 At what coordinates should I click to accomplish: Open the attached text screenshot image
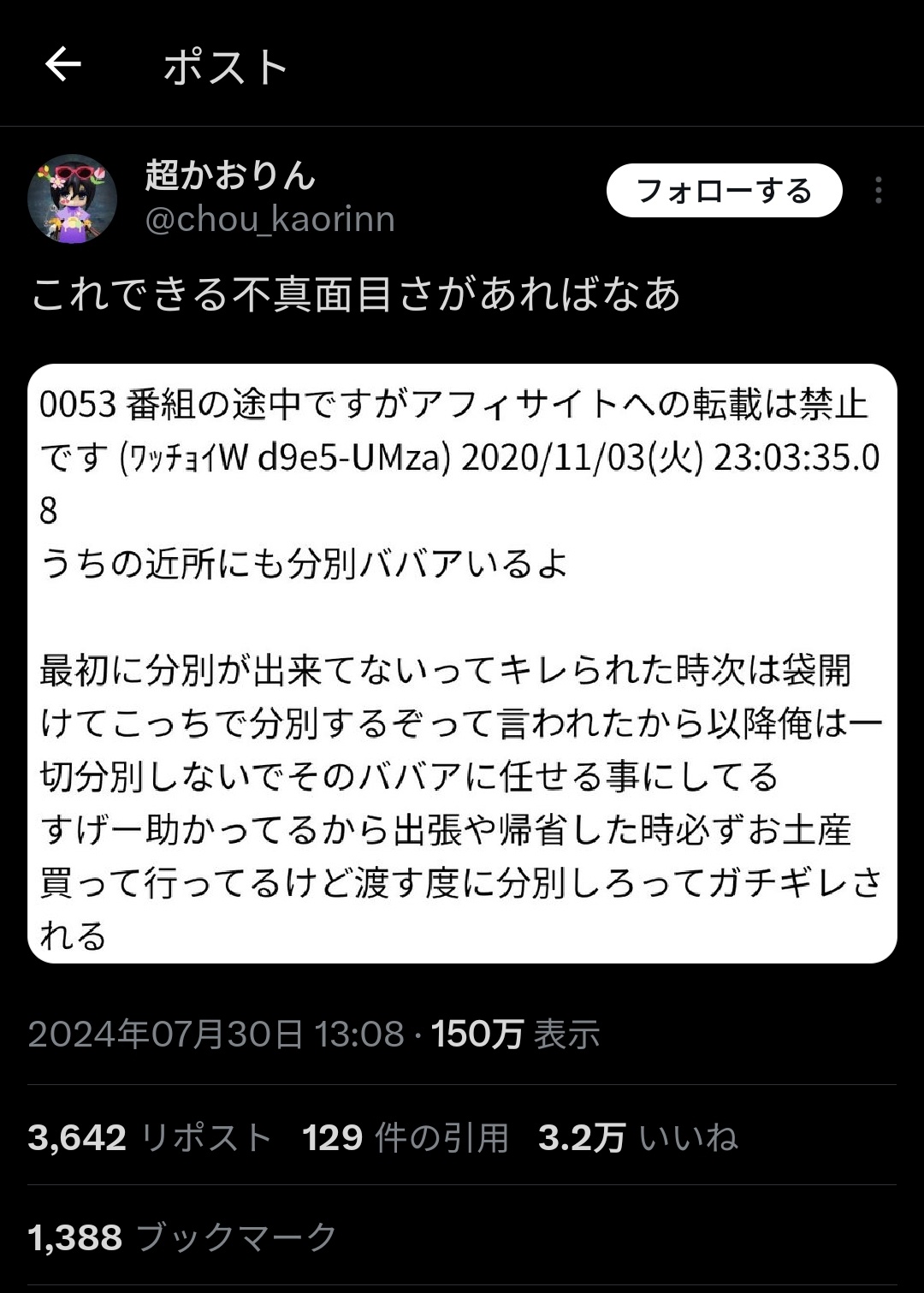[x=462, y=663]
